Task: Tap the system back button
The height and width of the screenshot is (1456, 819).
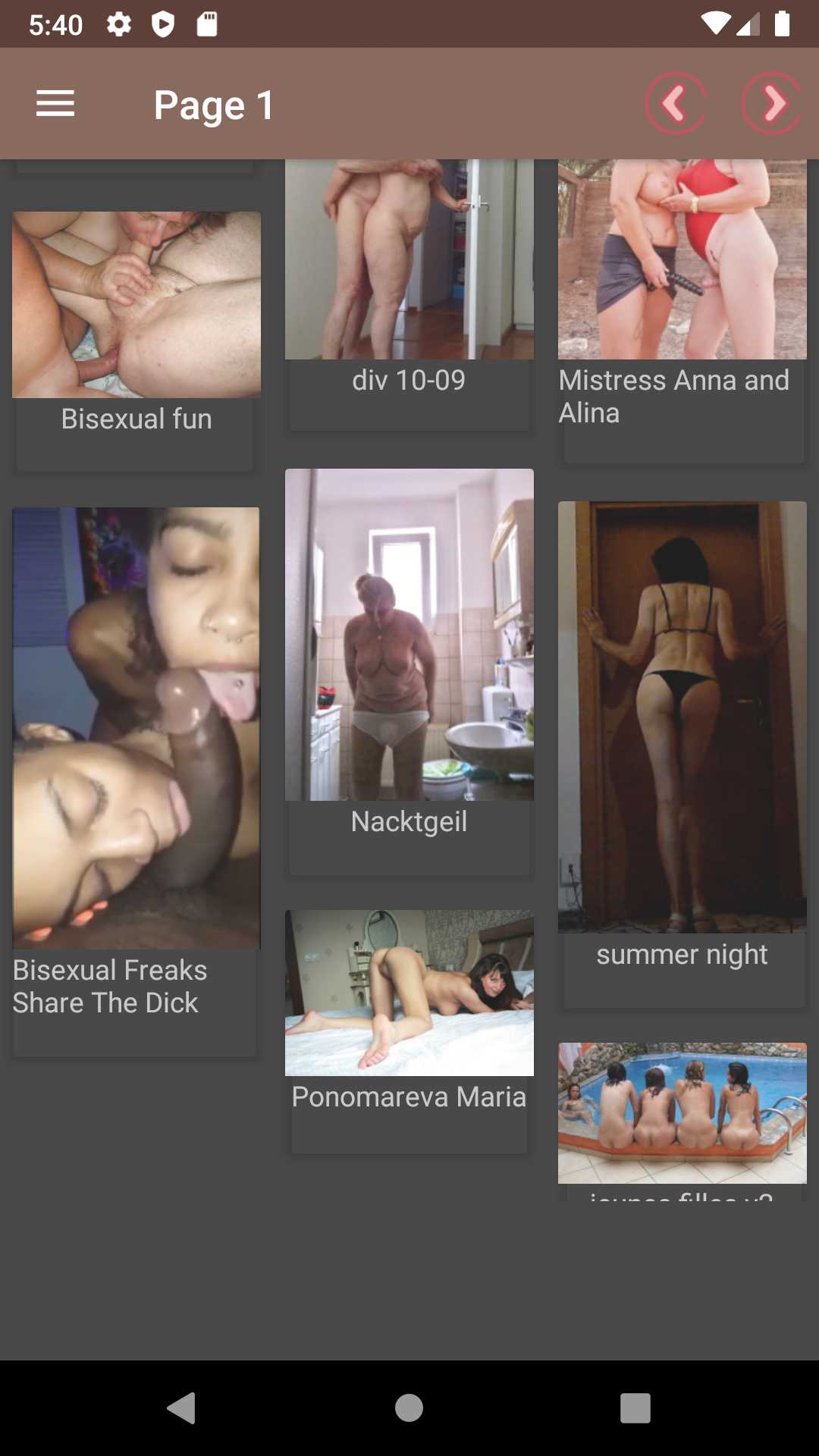Action: point(181,1408)
